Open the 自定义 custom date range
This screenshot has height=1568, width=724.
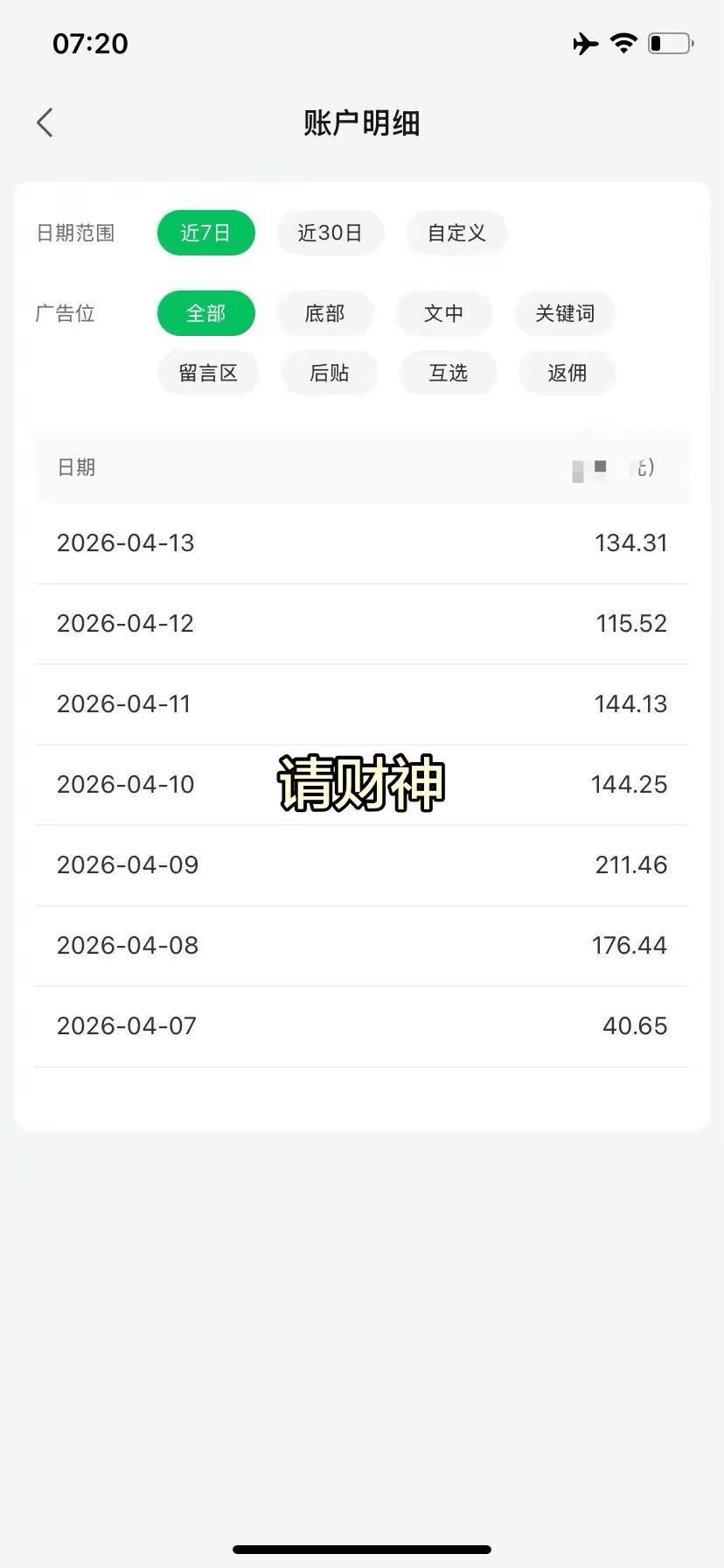coord(456,233)
